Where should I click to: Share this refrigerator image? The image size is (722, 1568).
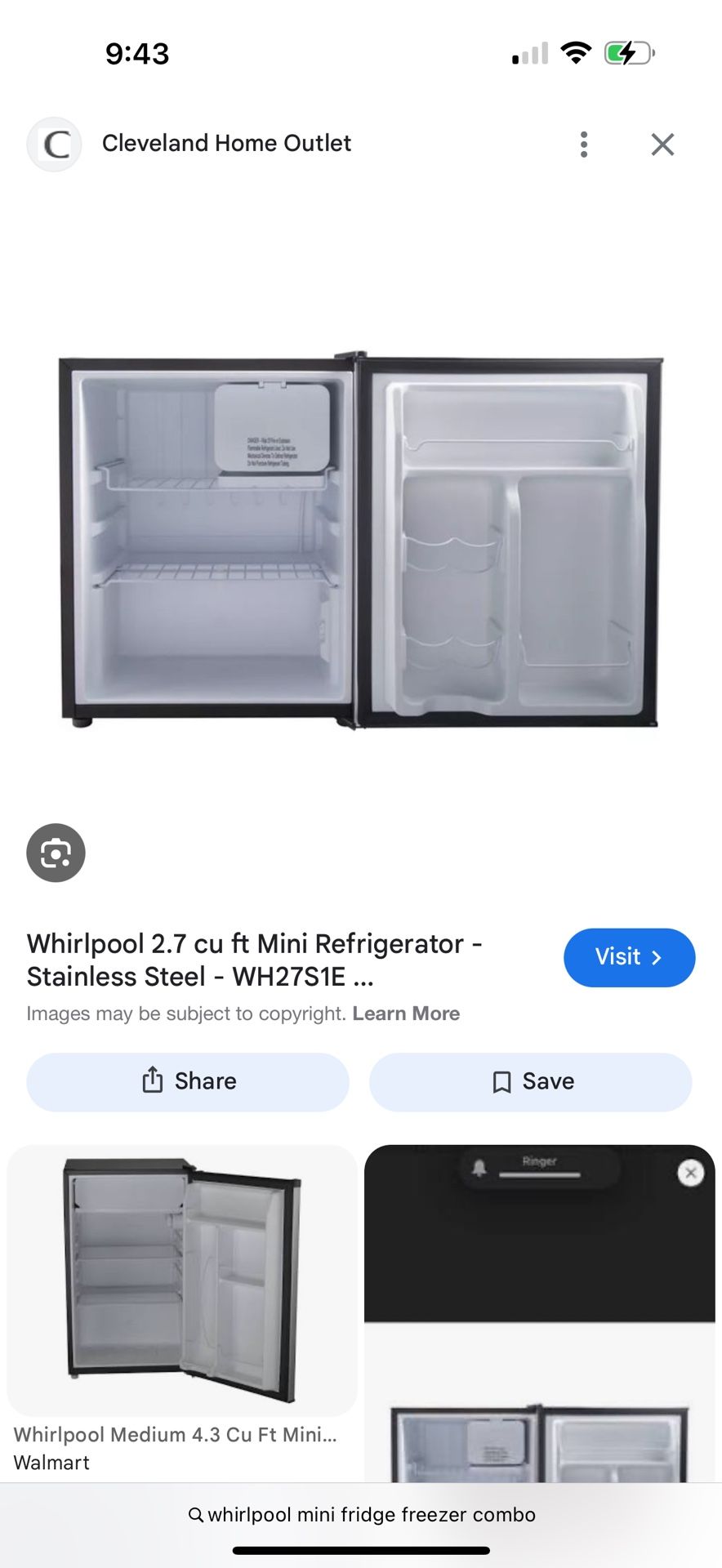[188, 1081]
